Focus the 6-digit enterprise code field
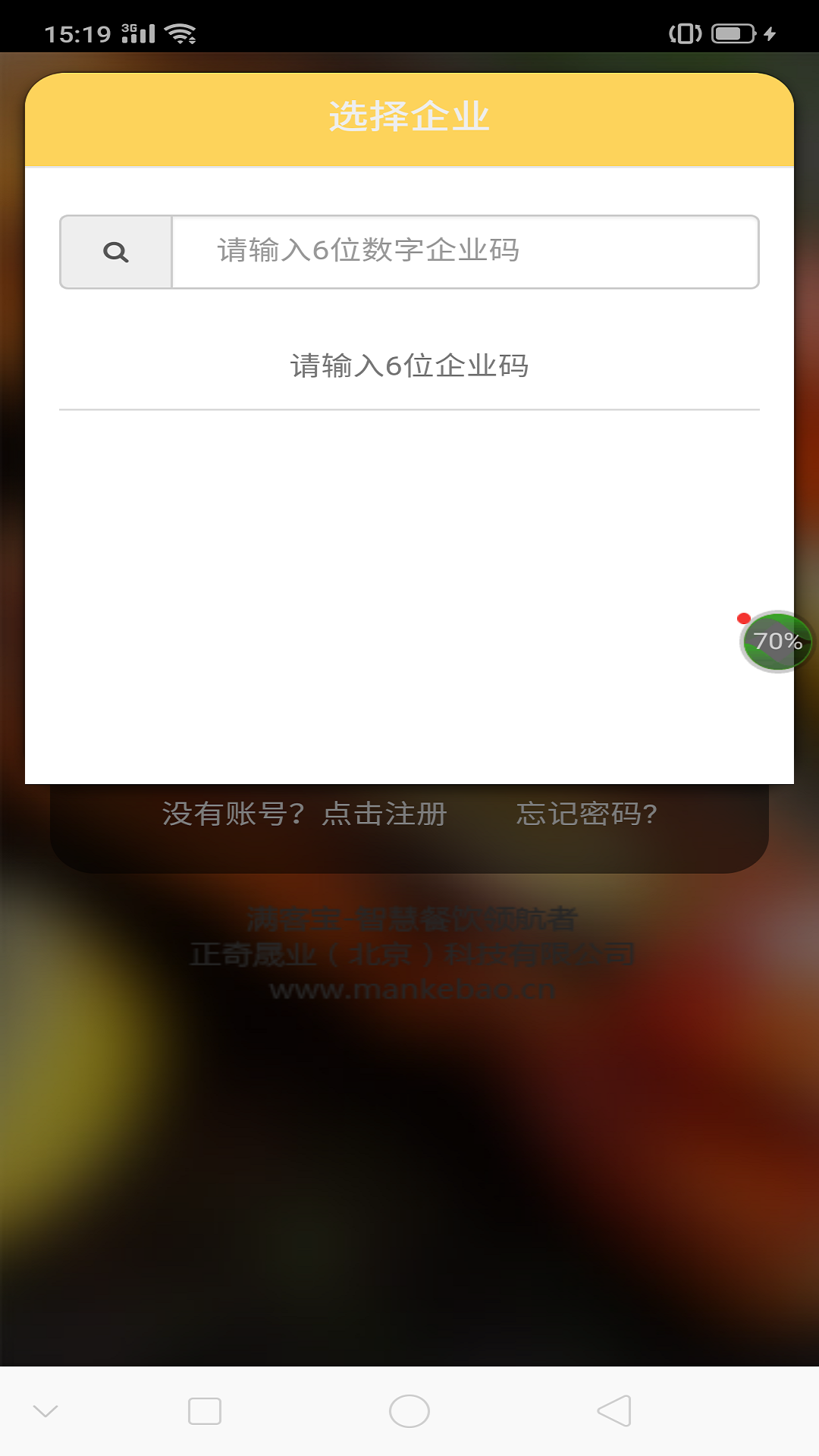The height and width of the screenshot is (1456, 819). (x=464, y=252)
